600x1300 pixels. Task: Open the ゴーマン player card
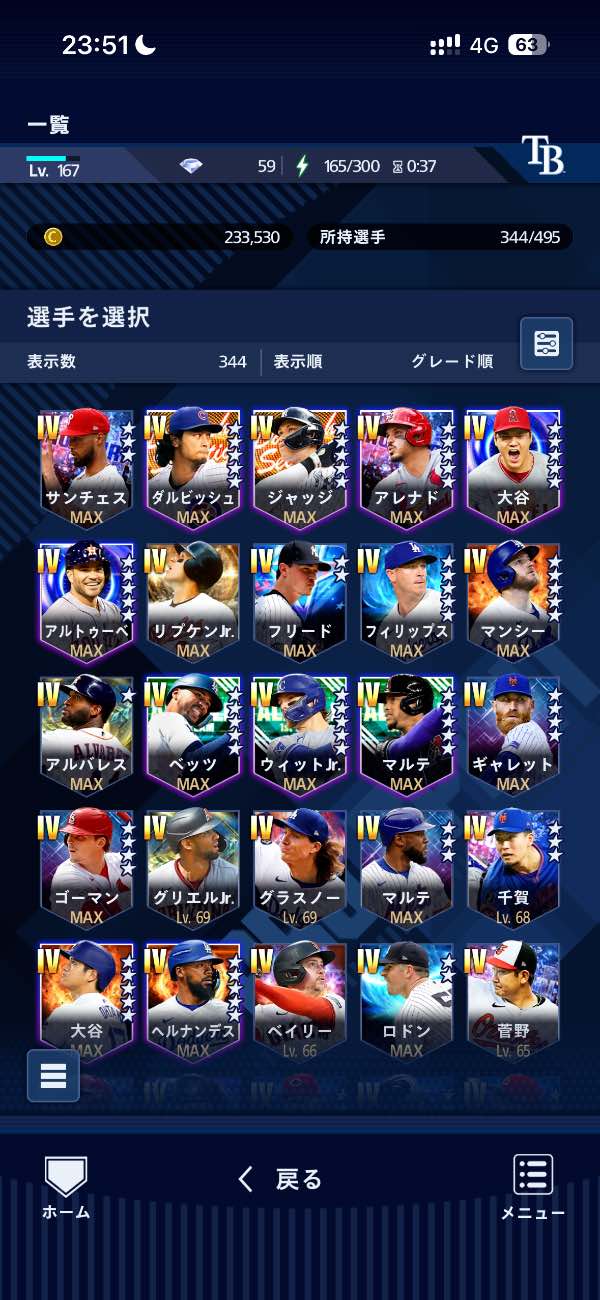pyautogui.click(x=86, y=867)
